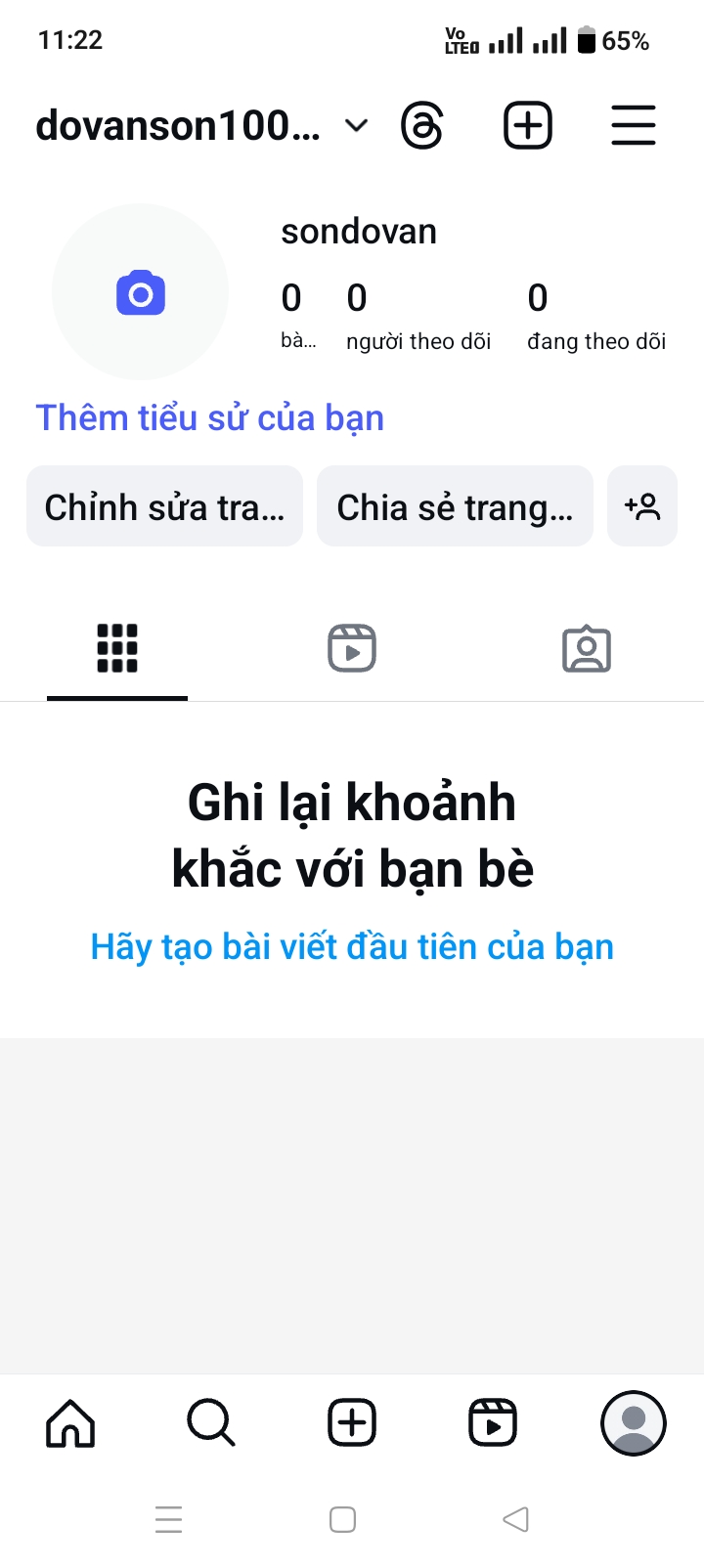This screenshot has width=704, height=1568.
Task: Tap the Chỉnh sửa trang cá nhân button
Action: tap(164, 506)
